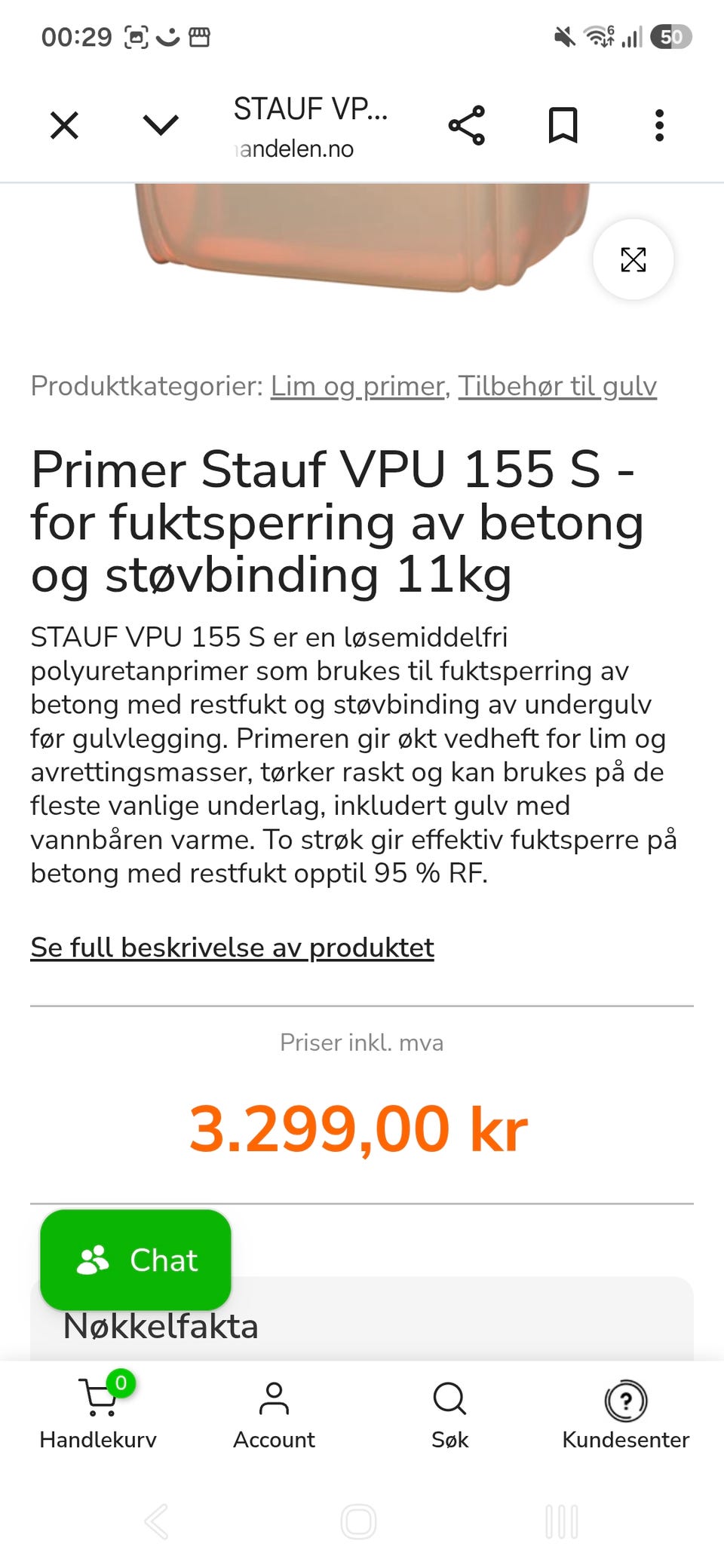Start a conversation with the Chat button
The height and width of the screenshot is (1568, 724).
click(x=136, y=1260)
